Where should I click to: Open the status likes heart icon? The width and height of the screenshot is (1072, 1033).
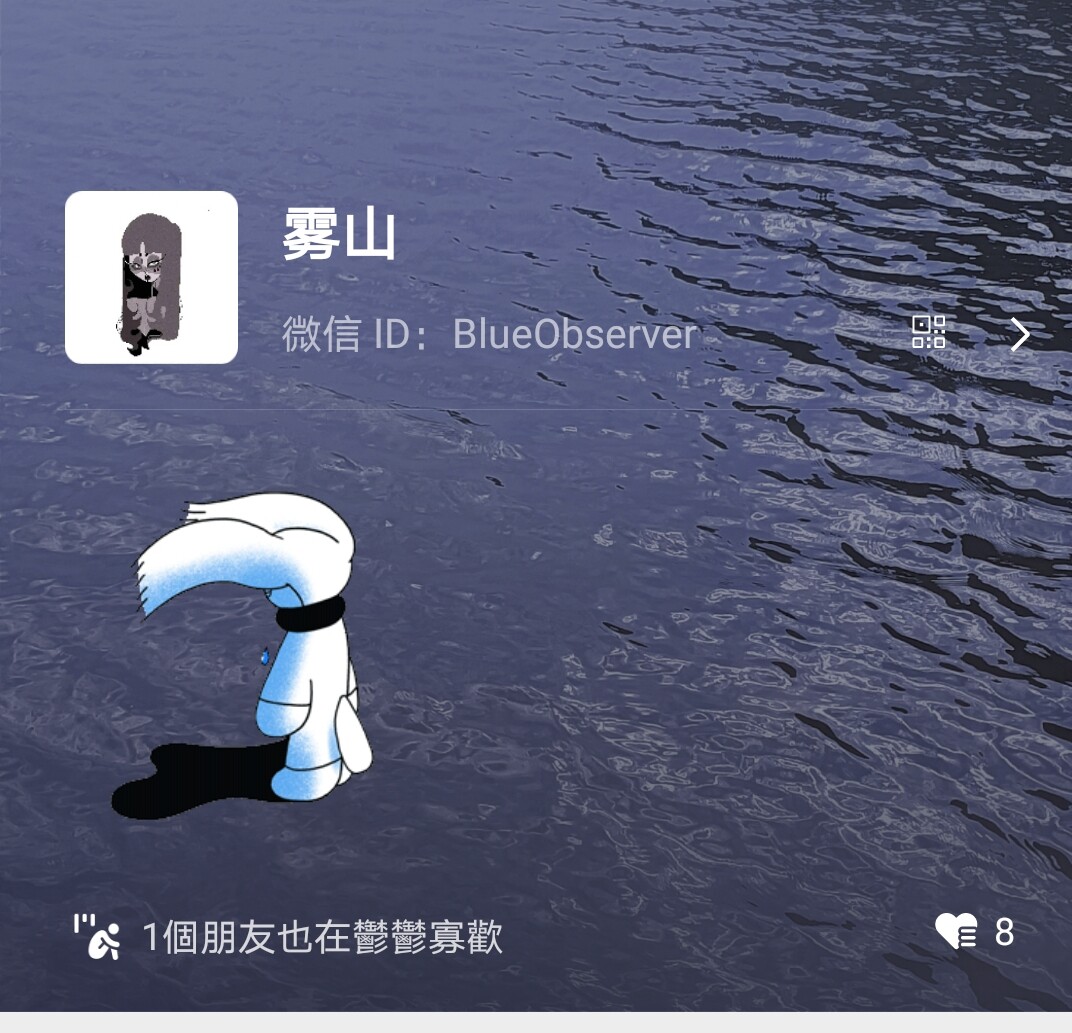(956, 933)
